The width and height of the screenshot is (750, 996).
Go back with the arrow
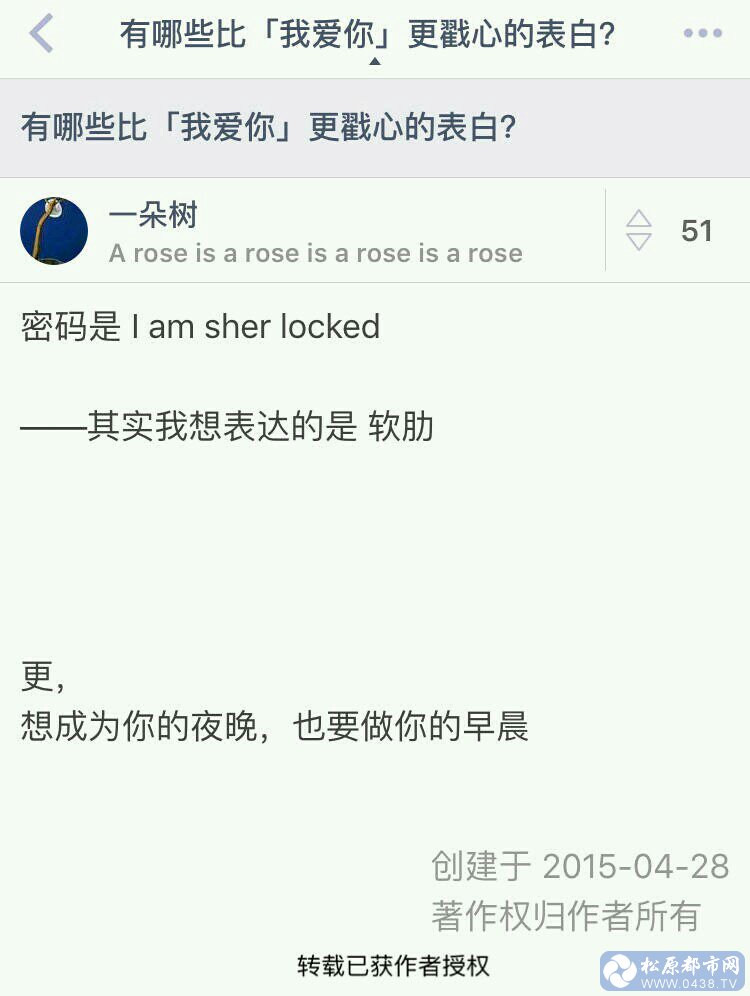40,35
